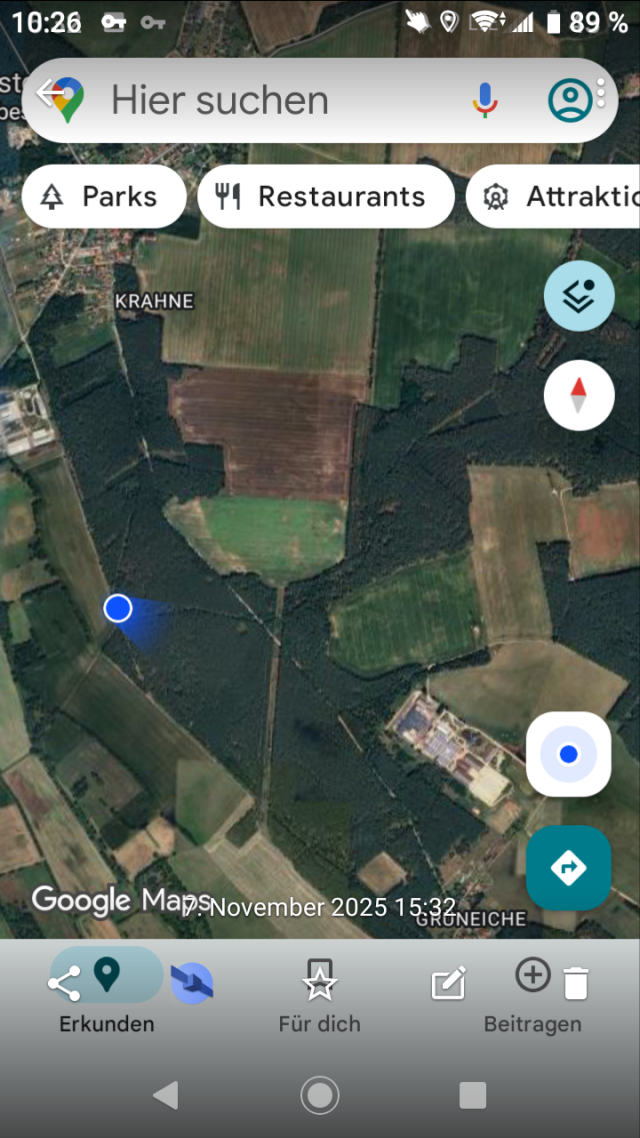
Task: Start voice search with the microphone
Action: [485, 99]
